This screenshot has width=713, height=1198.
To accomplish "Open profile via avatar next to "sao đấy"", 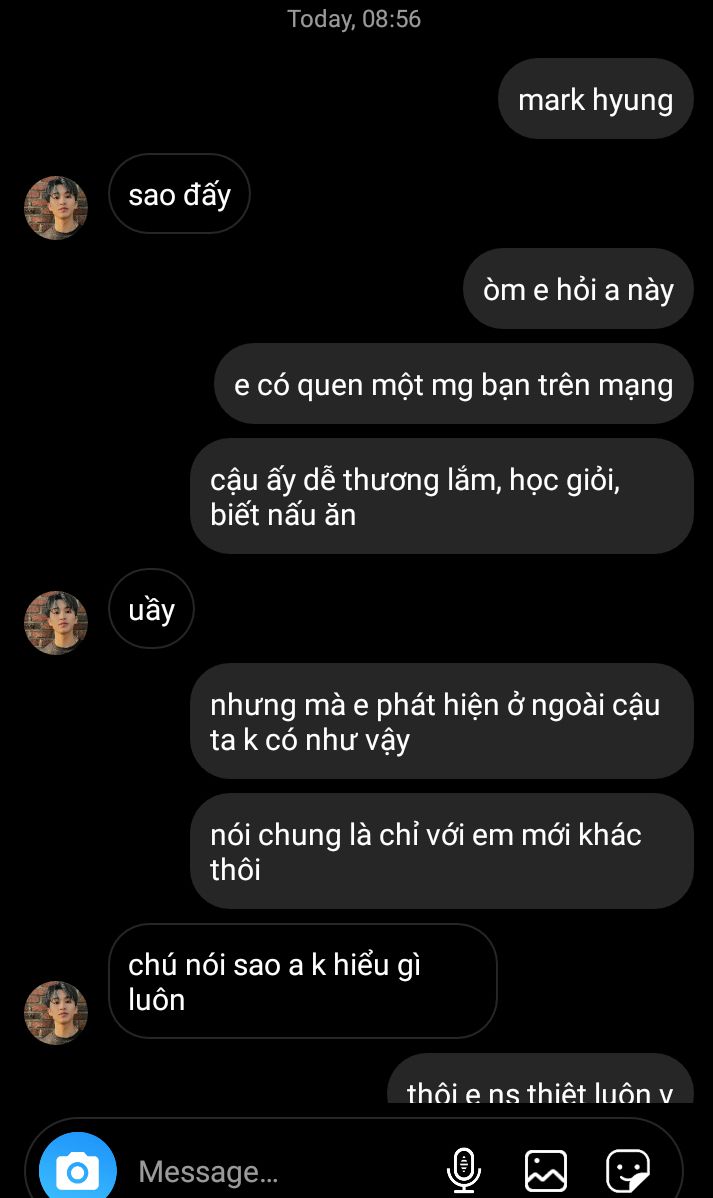I will pos(56,208).
